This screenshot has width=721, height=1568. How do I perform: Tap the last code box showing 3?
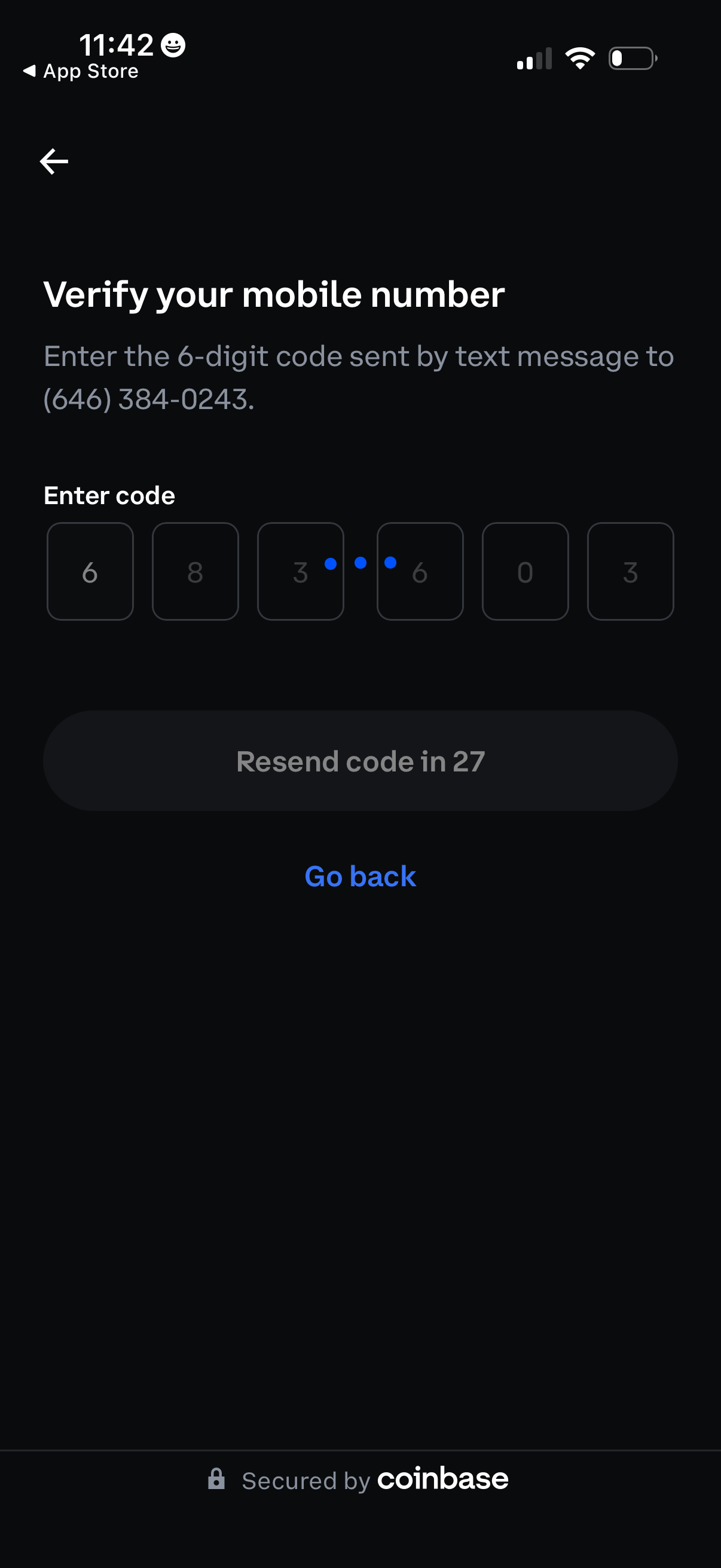pos(630,572)
